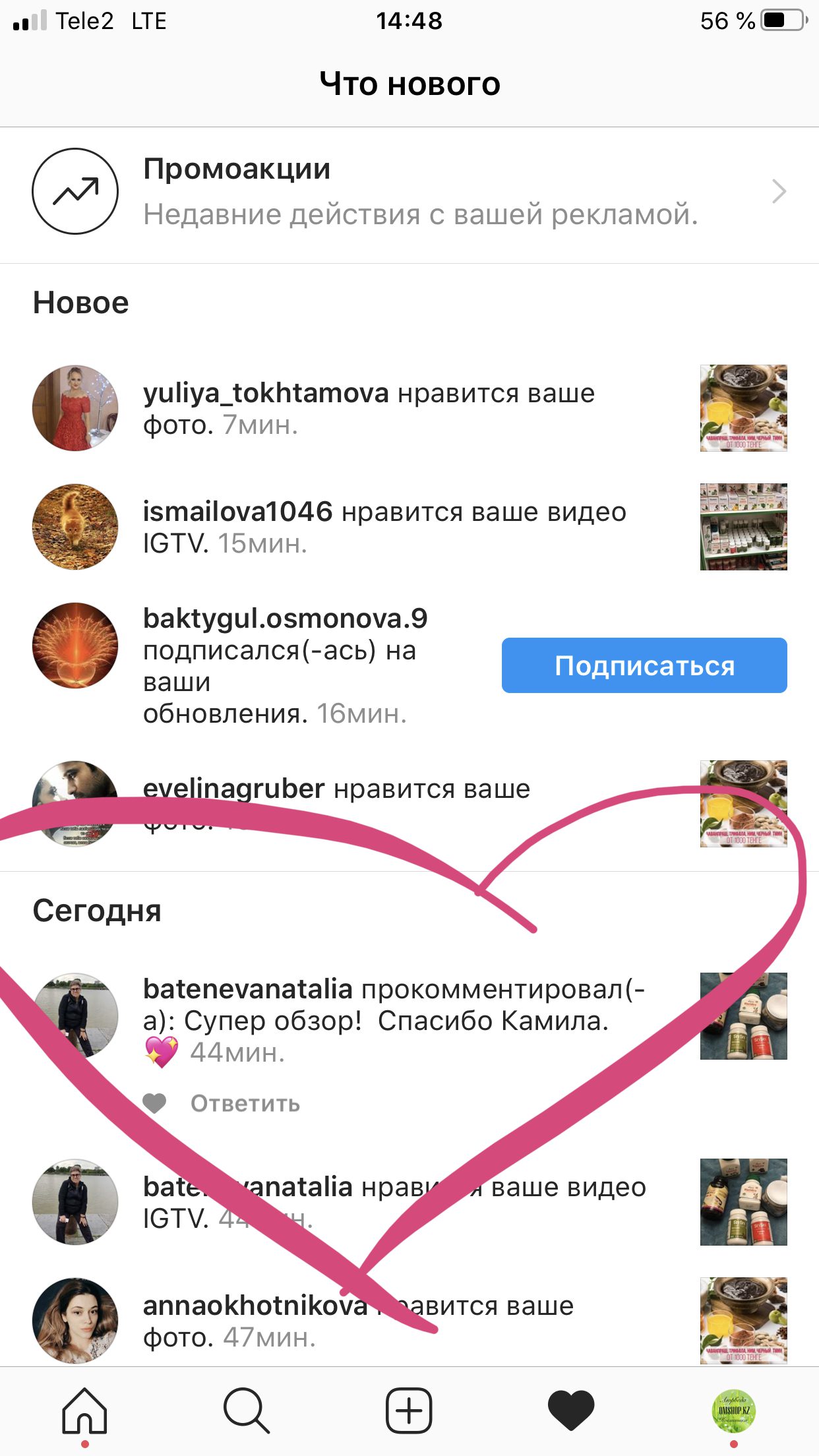Open baktygul.osmonova.9's profile avatar

(x=75, y=646)
